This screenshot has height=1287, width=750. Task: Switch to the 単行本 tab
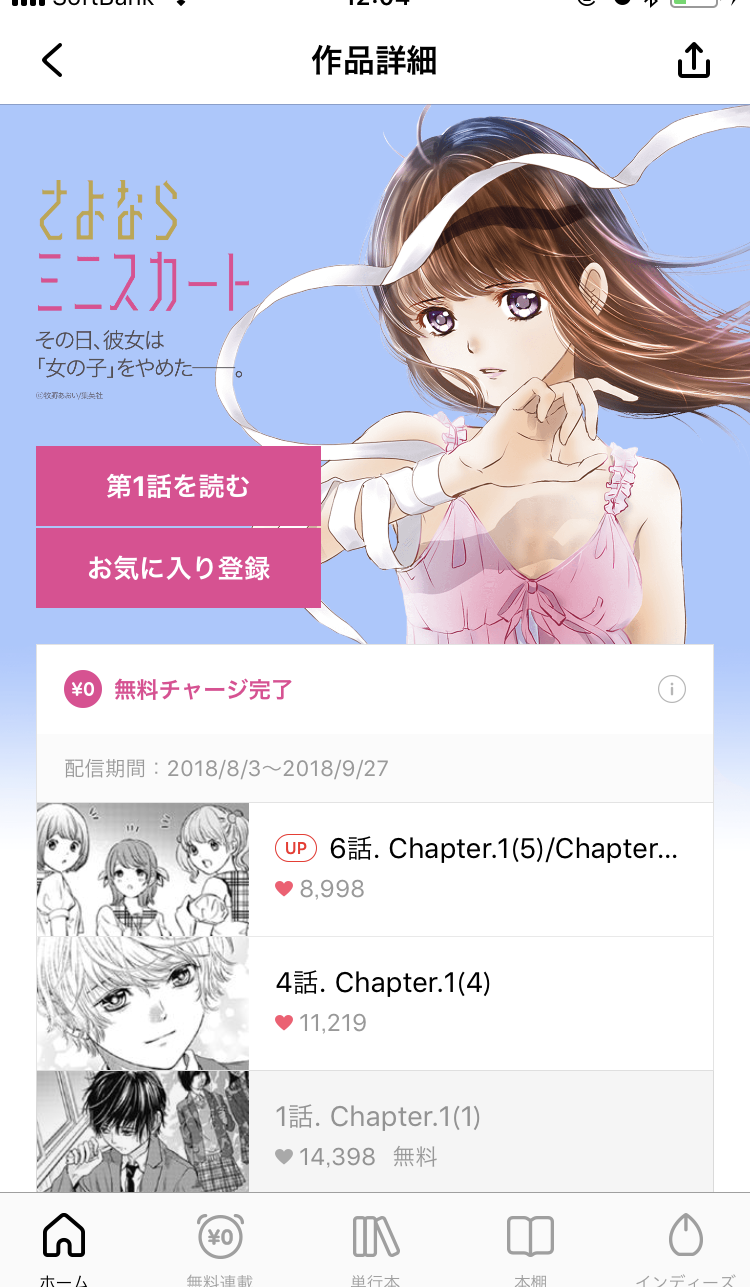tap(376, 1245)
